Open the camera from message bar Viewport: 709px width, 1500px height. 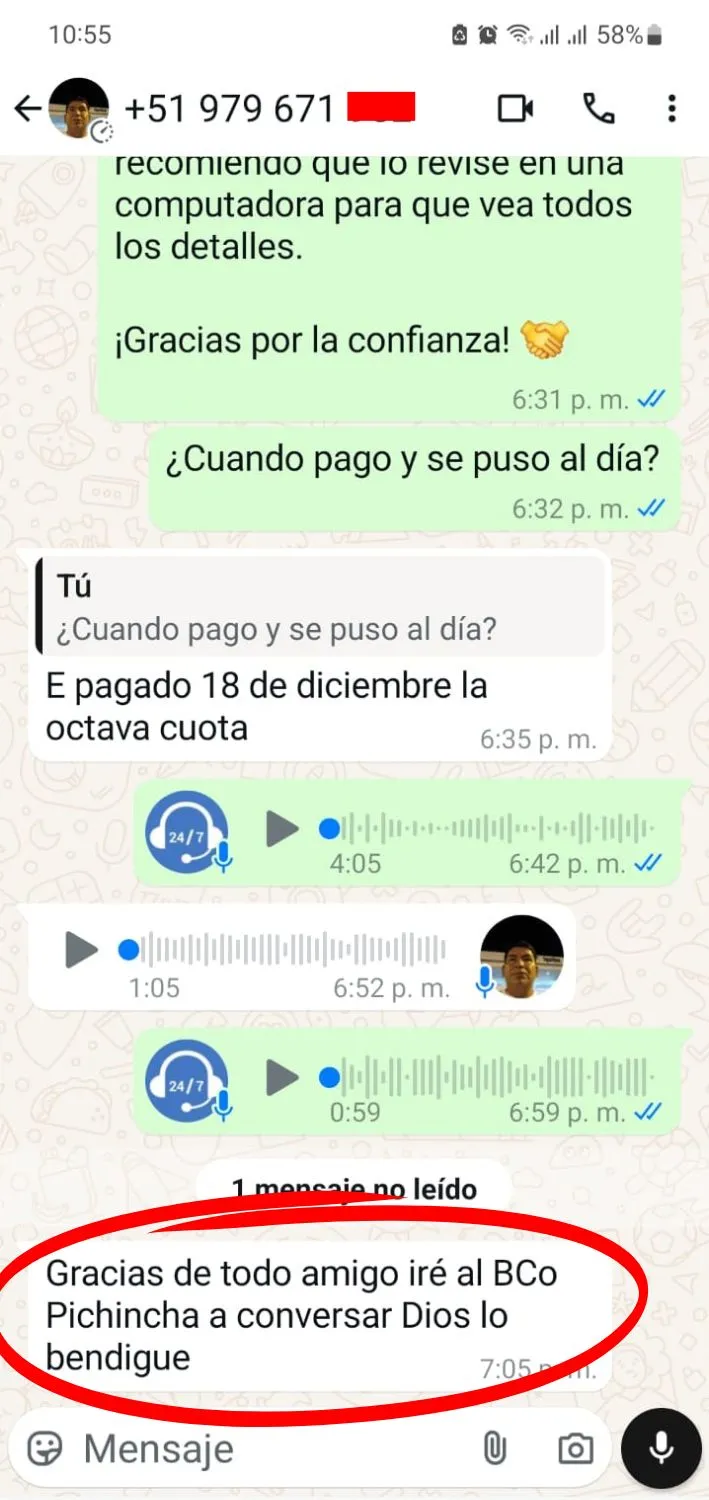point(575,1448)
